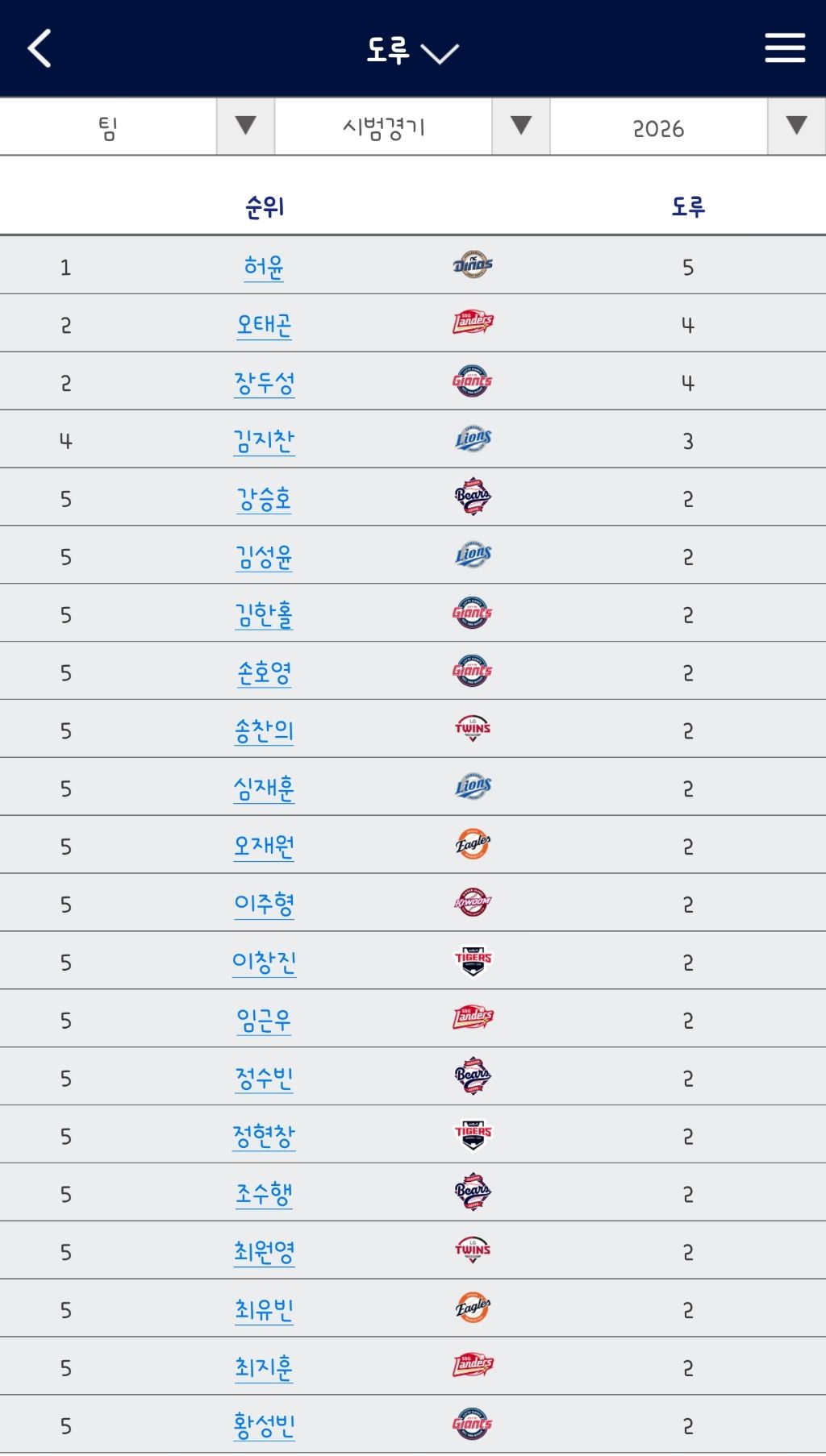
Task: Open the hamburger menu
Action: (785, 48)
